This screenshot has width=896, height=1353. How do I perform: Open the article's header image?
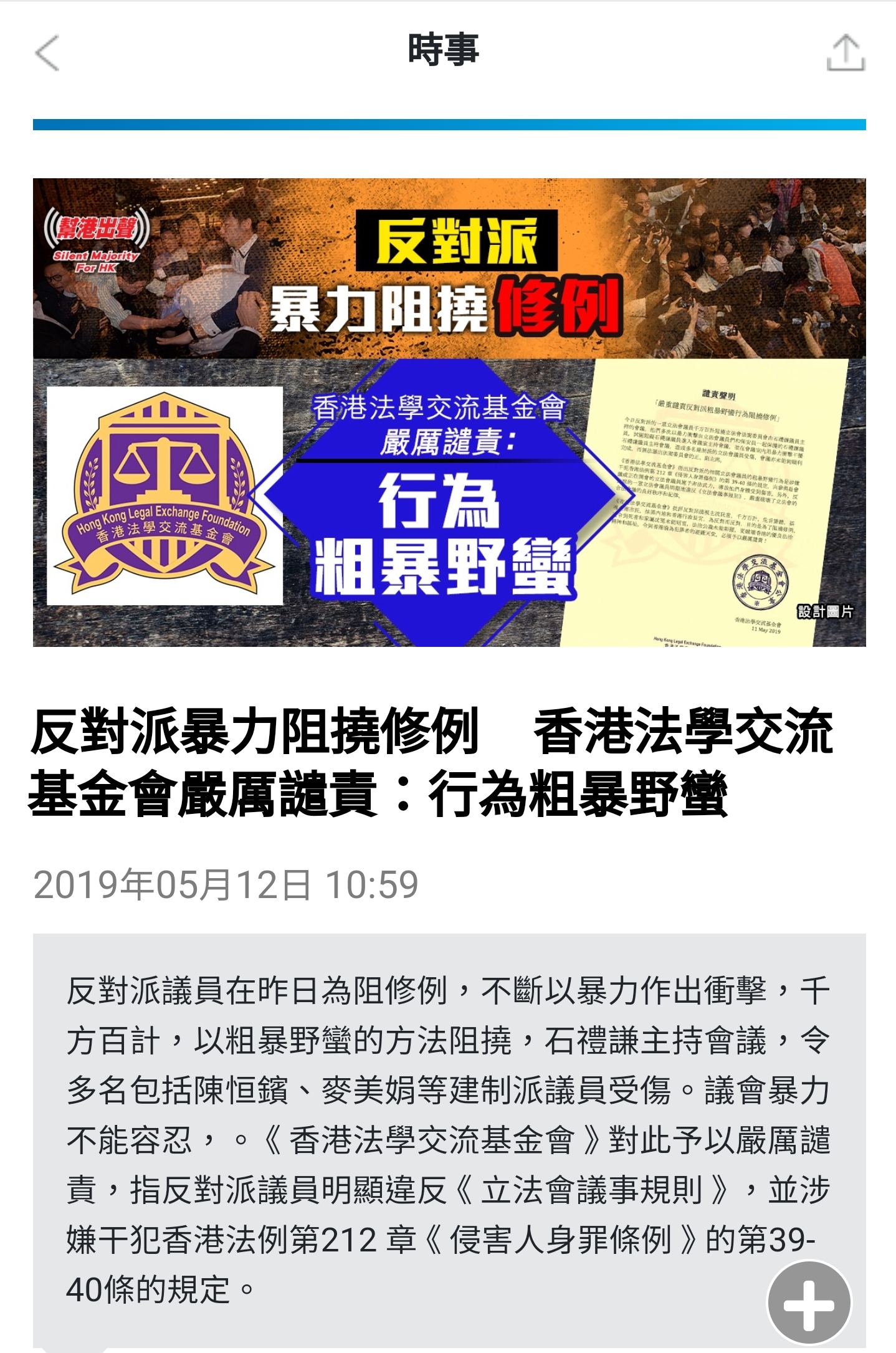(449, 412)
